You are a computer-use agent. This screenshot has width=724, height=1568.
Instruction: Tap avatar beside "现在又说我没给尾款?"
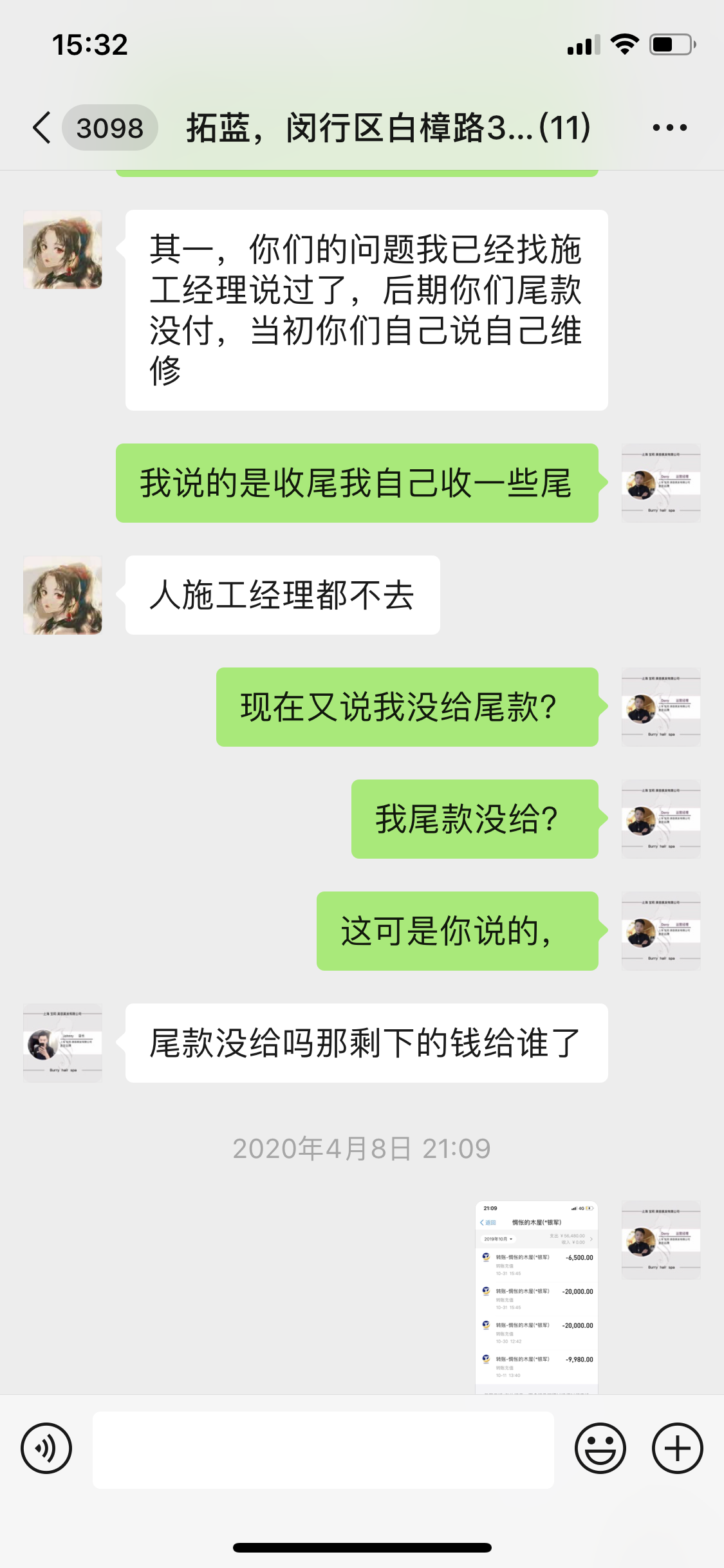pyautogui.click(x=661, y=707)
